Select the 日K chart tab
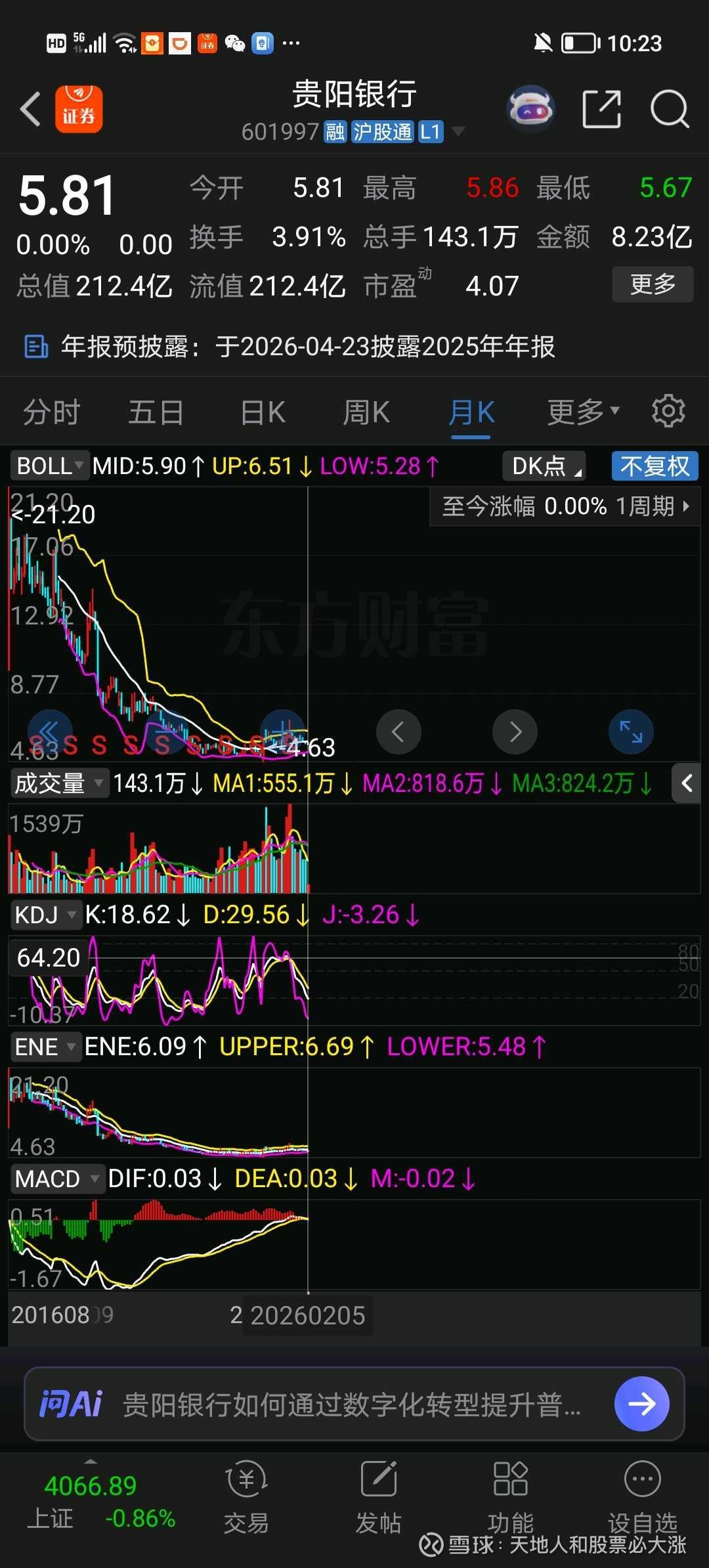Image resolution: width=709 pixels, height=1568 pixels. click(x=263, y=413)
